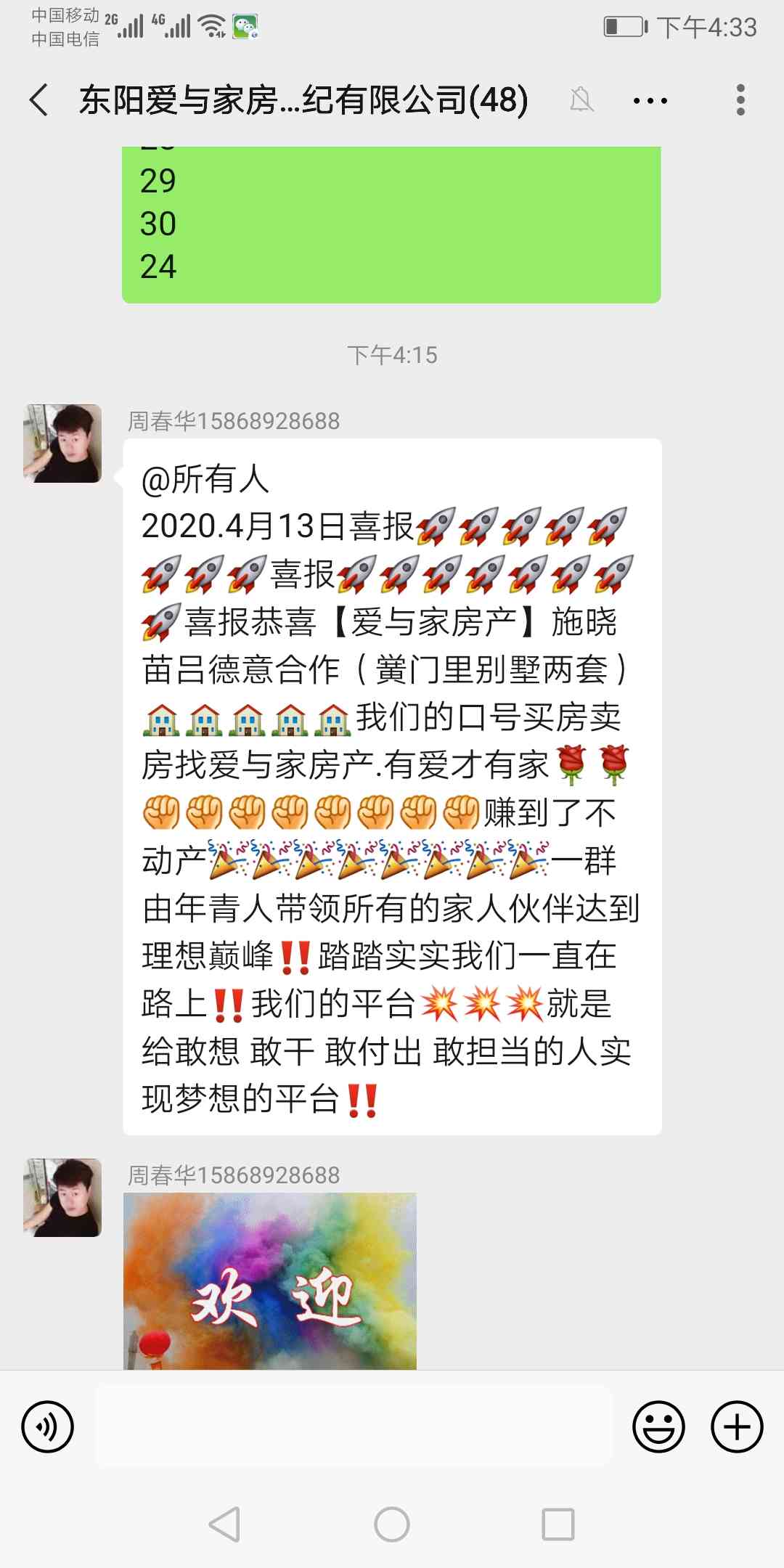This screenshot has height=1568, width=784.
Task: Tap the avatar beside the 喜报 message
Action: [x=62, y=444]
